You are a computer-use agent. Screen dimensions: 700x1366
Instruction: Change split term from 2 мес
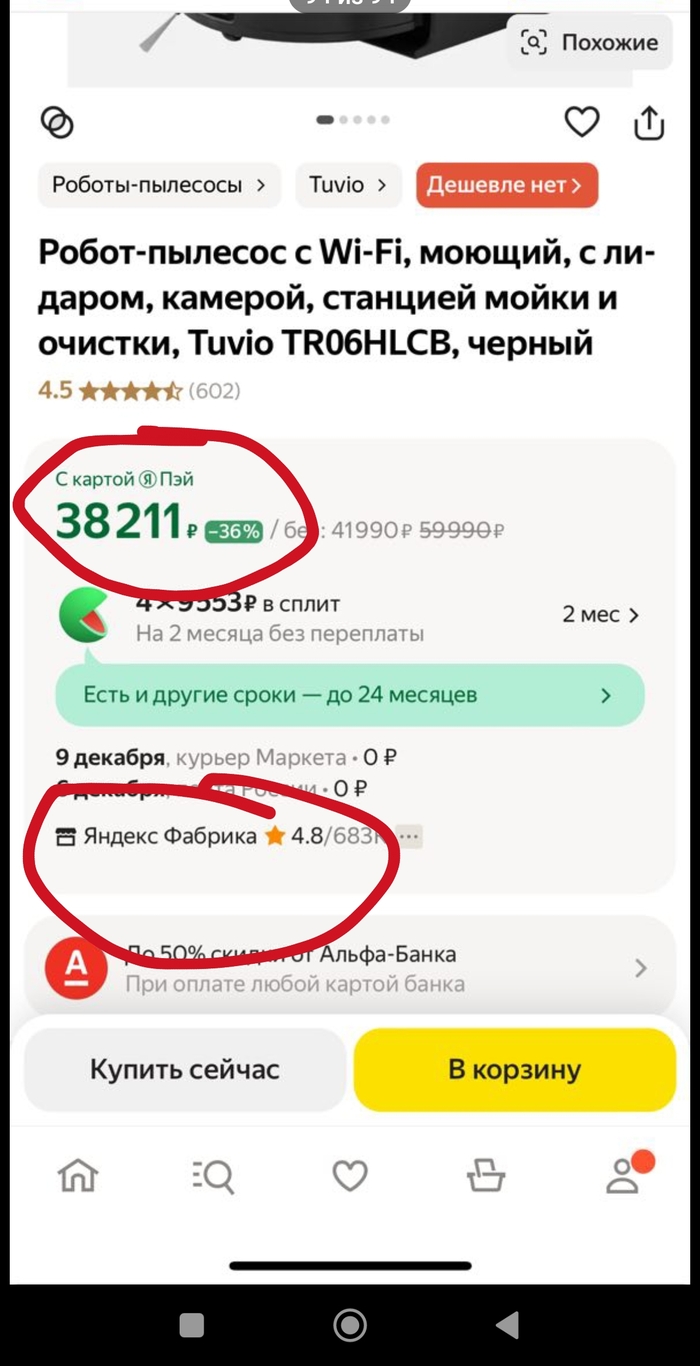[x=600, y=615]
